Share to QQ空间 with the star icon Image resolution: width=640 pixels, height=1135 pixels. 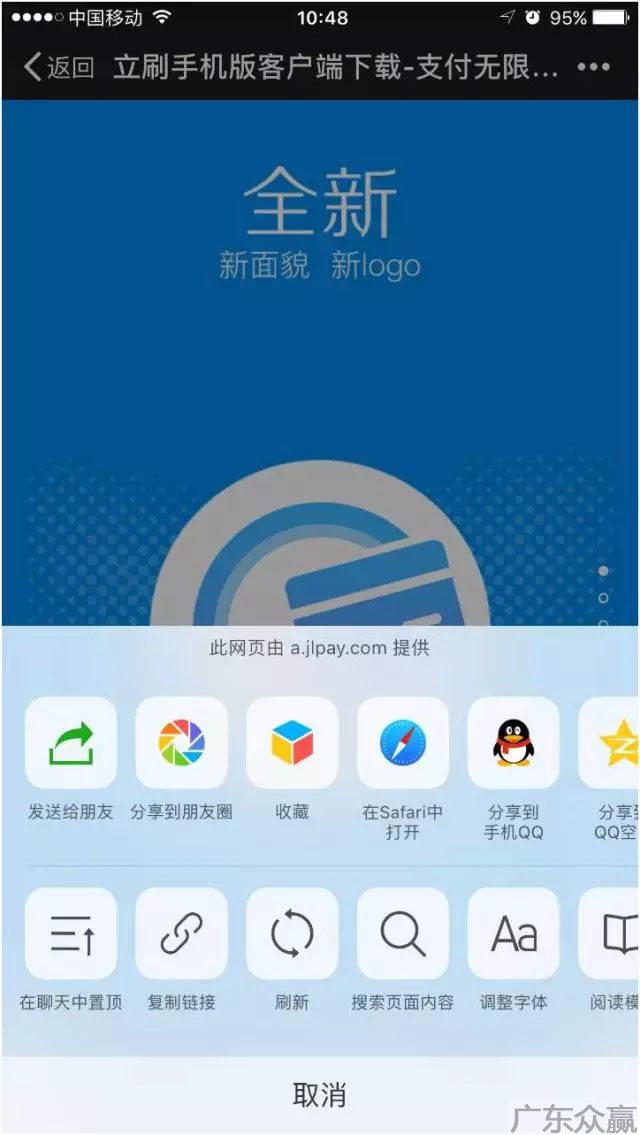pos(614,743)
